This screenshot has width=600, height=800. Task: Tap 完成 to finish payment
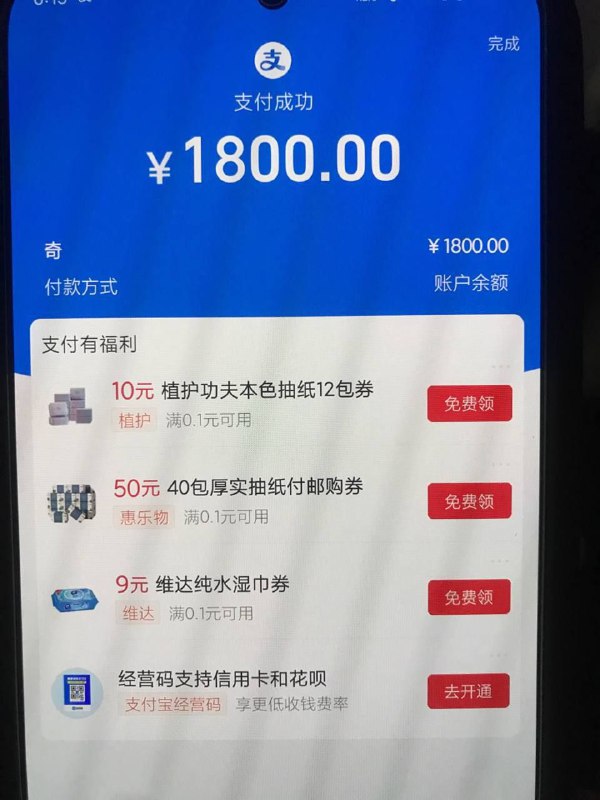point(503,44)
